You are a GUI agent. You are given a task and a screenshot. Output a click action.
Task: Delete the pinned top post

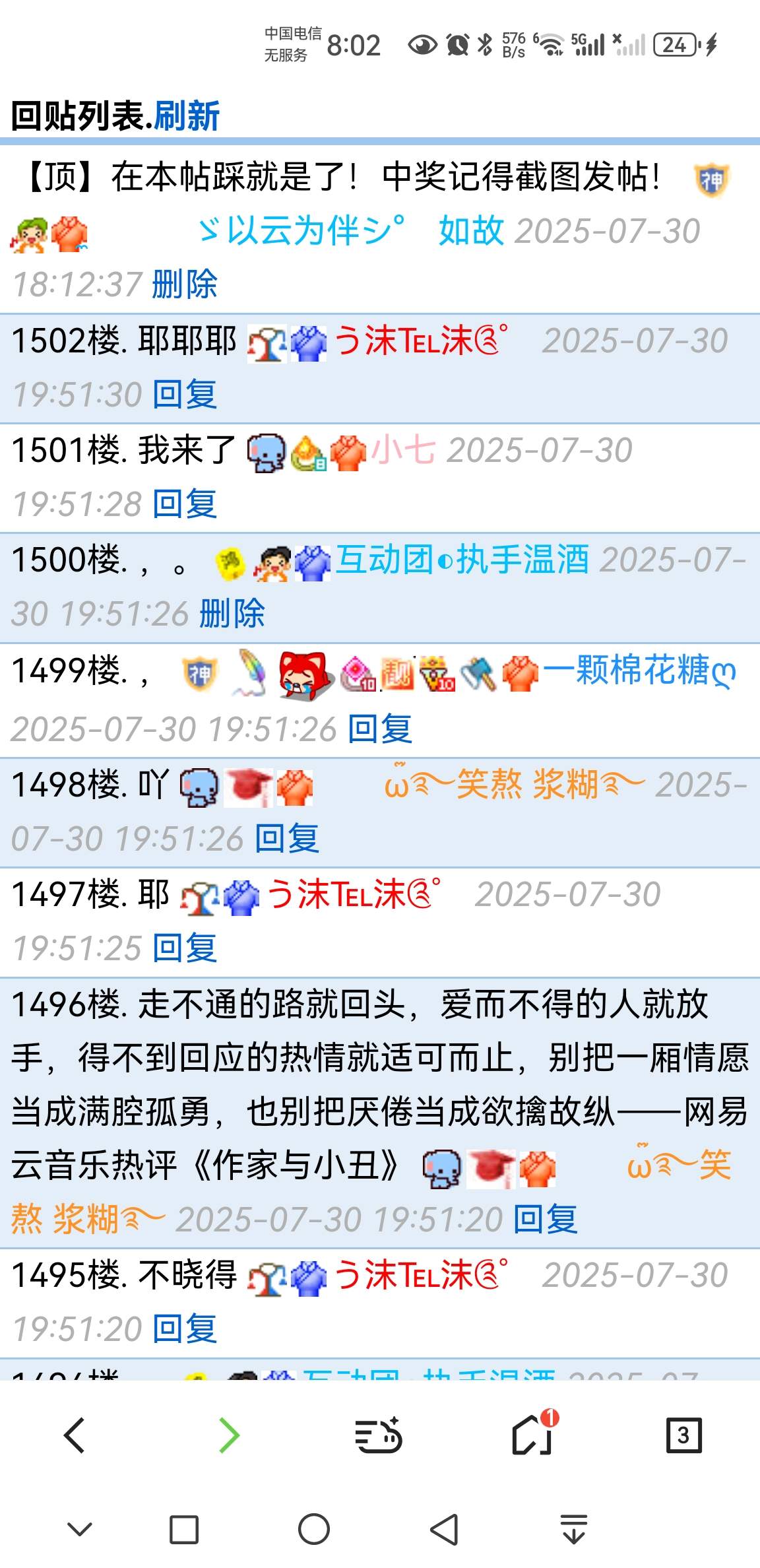pyautogui.click(x=184, y=284)
